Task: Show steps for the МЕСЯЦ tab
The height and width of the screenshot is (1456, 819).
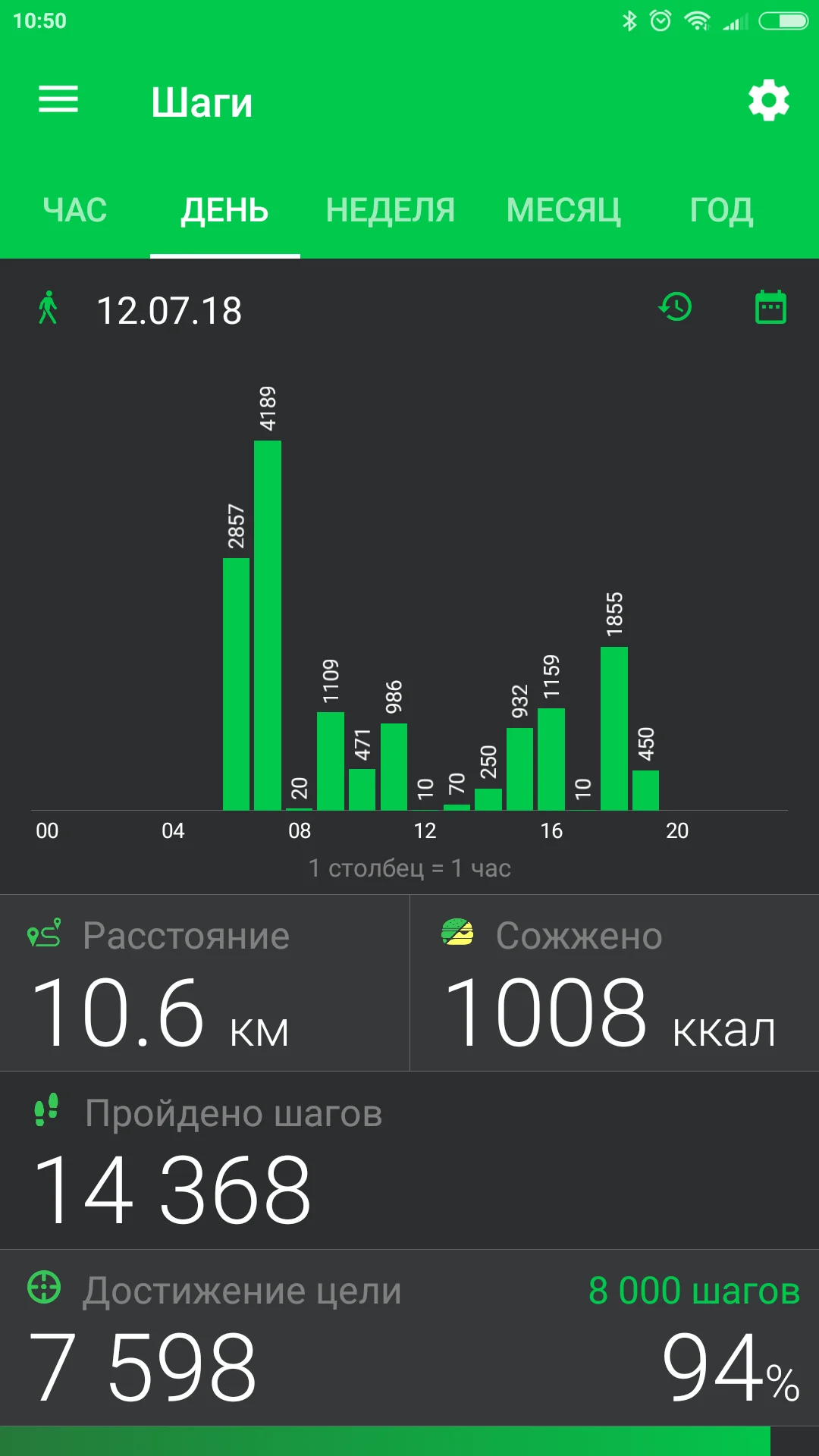Action: (x=563, y=210)
